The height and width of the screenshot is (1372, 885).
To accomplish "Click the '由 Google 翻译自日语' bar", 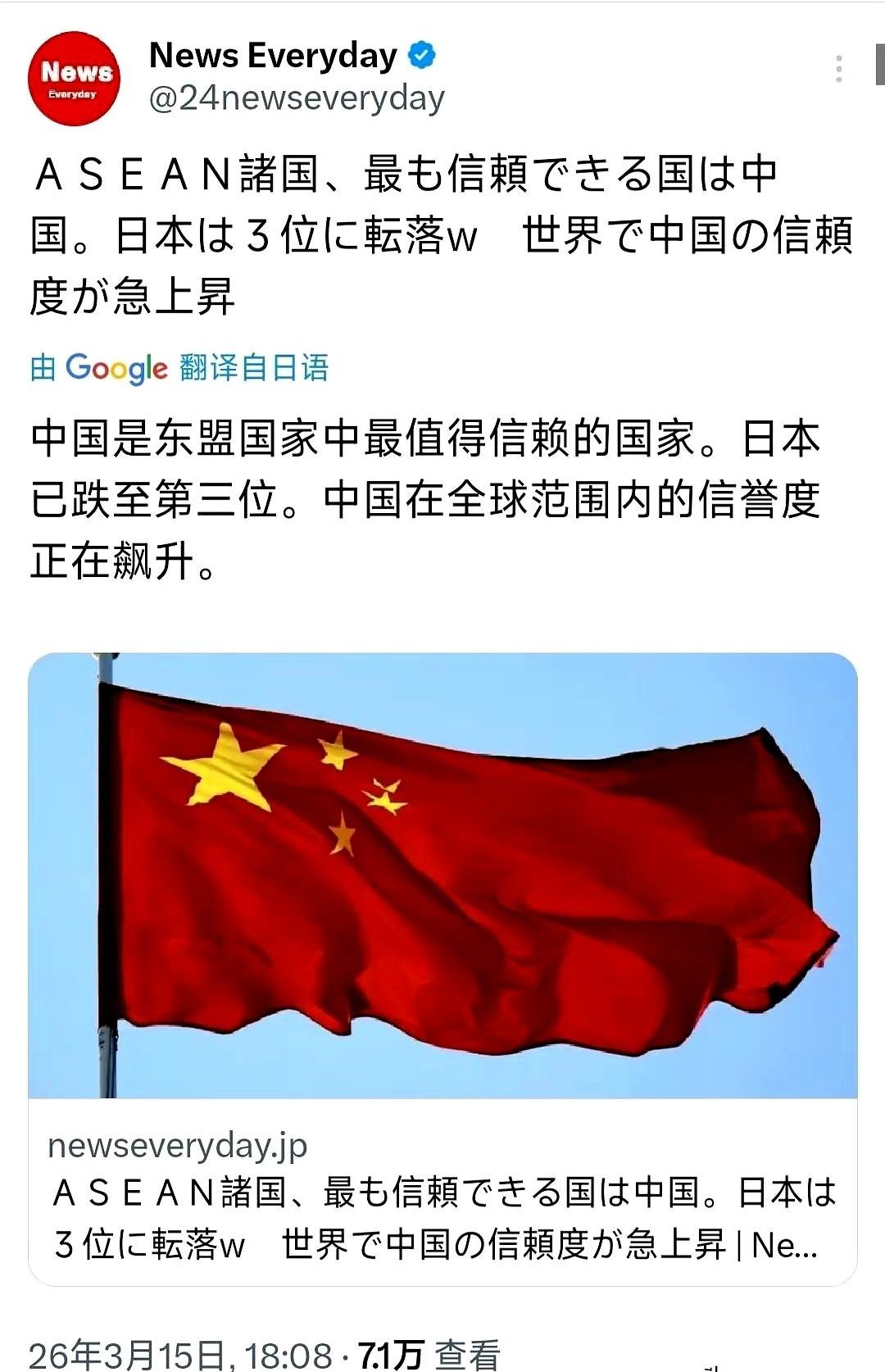I will tap(180, 369).
